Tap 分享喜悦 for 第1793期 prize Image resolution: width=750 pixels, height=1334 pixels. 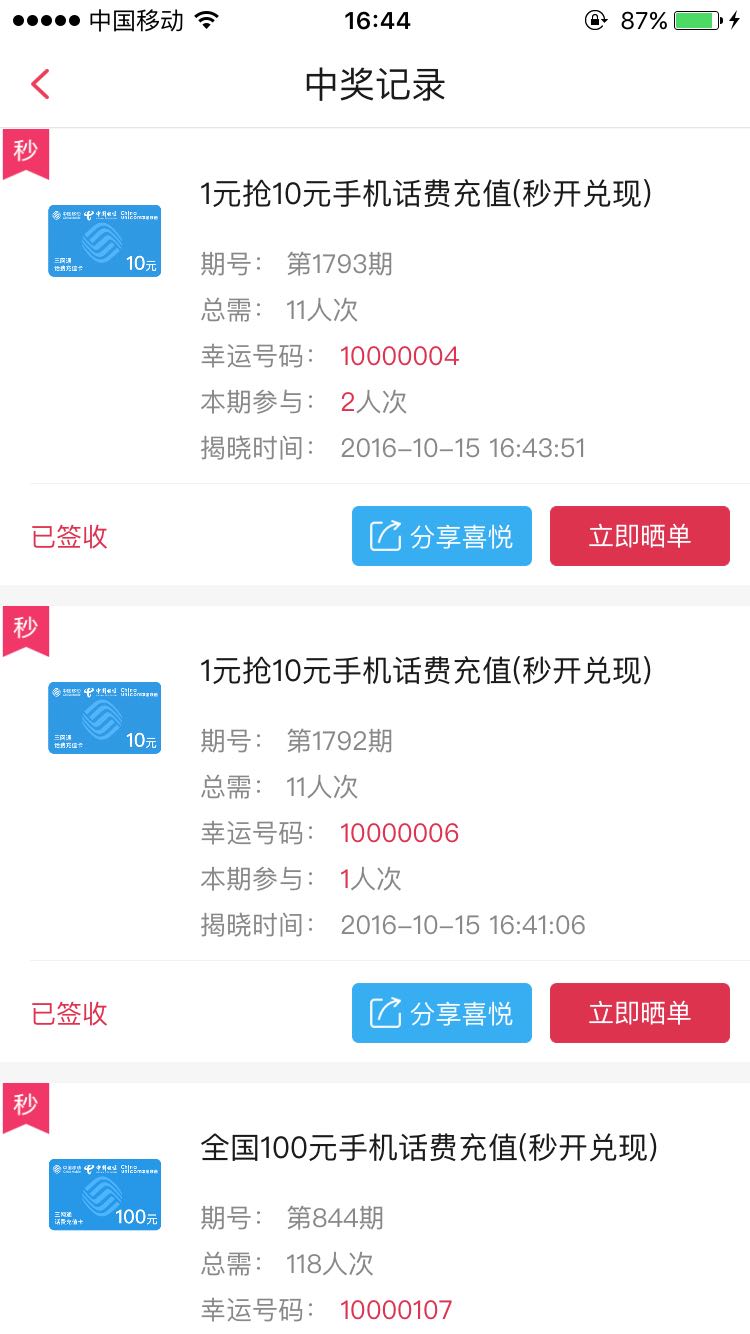pos(442,536)
